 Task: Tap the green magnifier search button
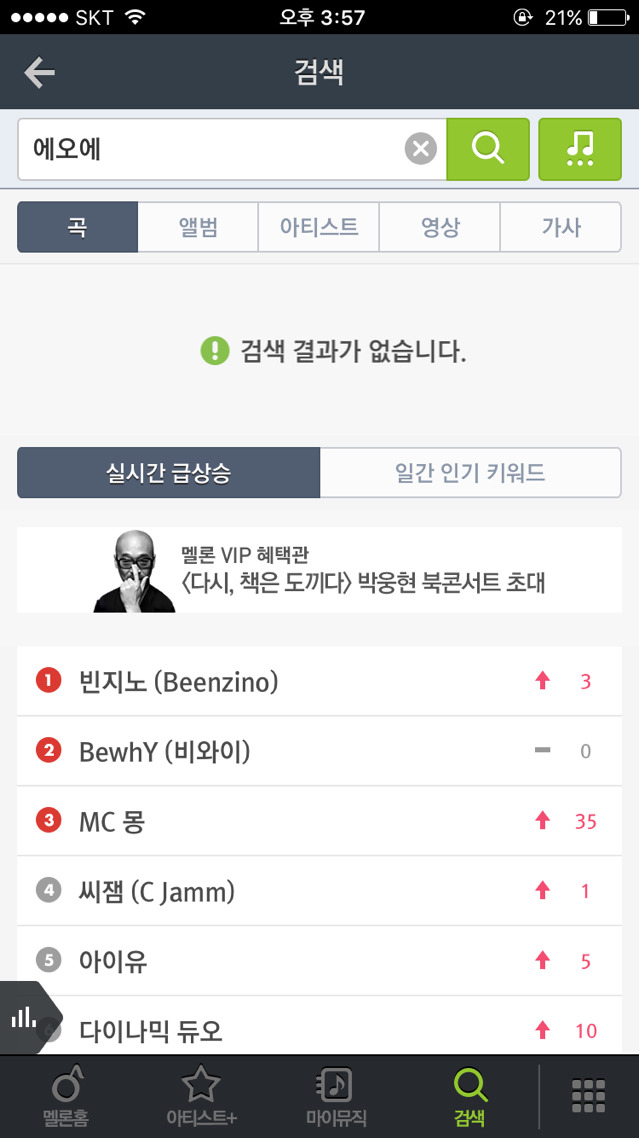(x=487, y=149)
